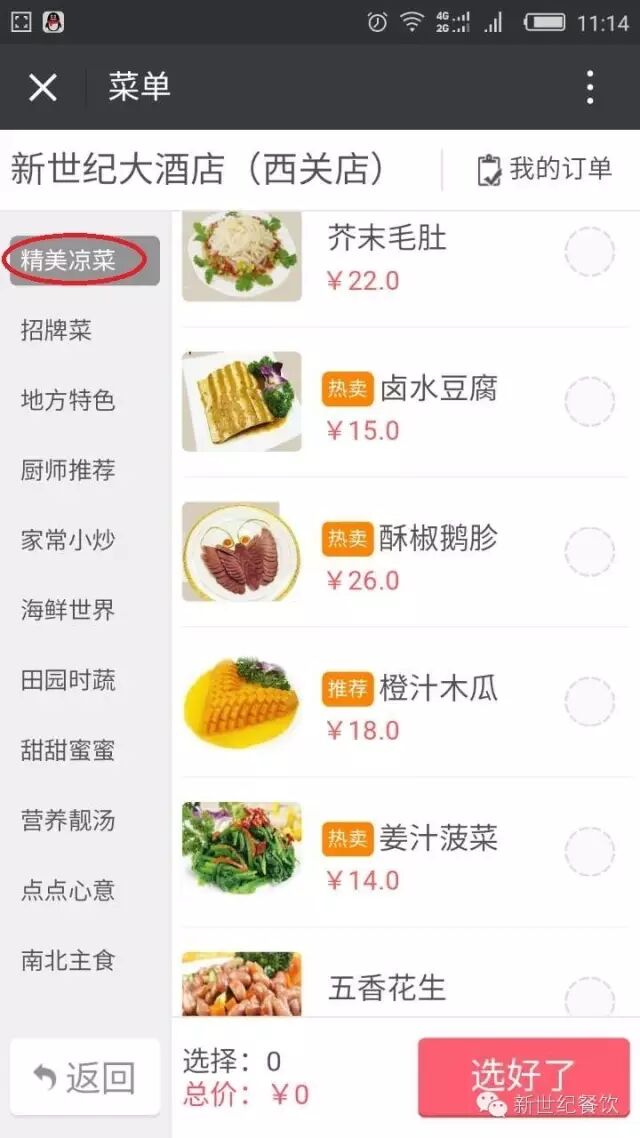This screenshot has height=1138, width=640.
Task: Choose 橙汁木瓜
Action: click(x=589, y=702)
